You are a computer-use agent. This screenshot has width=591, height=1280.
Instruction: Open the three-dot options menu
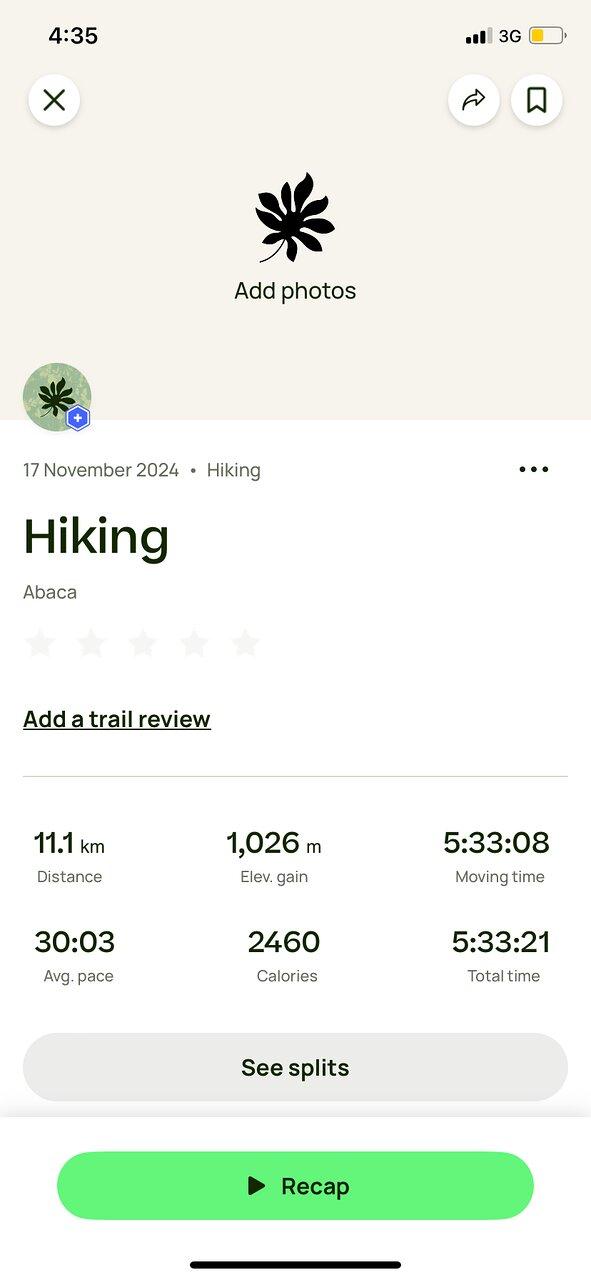click(534, 469)
